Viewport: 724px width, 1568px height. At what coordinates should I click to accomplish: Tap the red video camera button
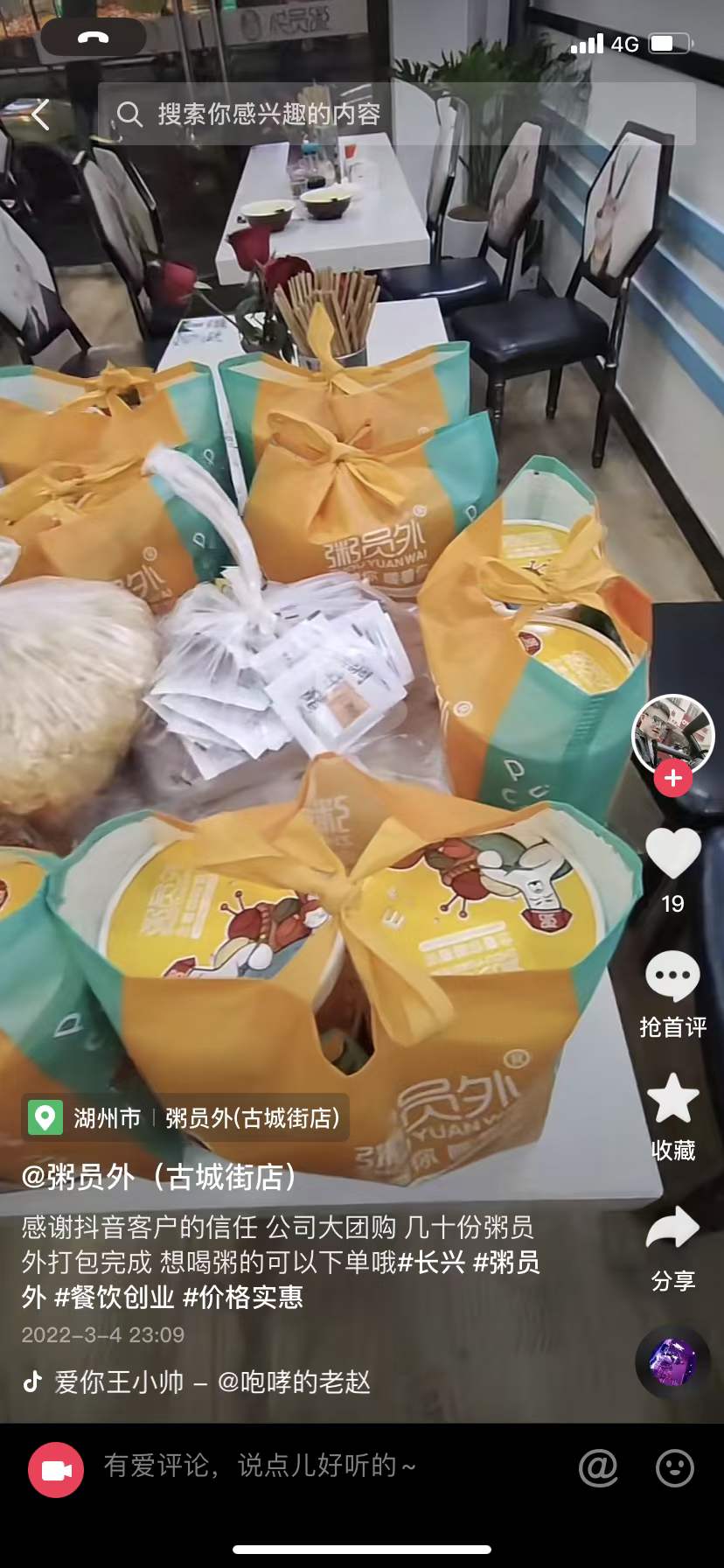point(56,1470)
